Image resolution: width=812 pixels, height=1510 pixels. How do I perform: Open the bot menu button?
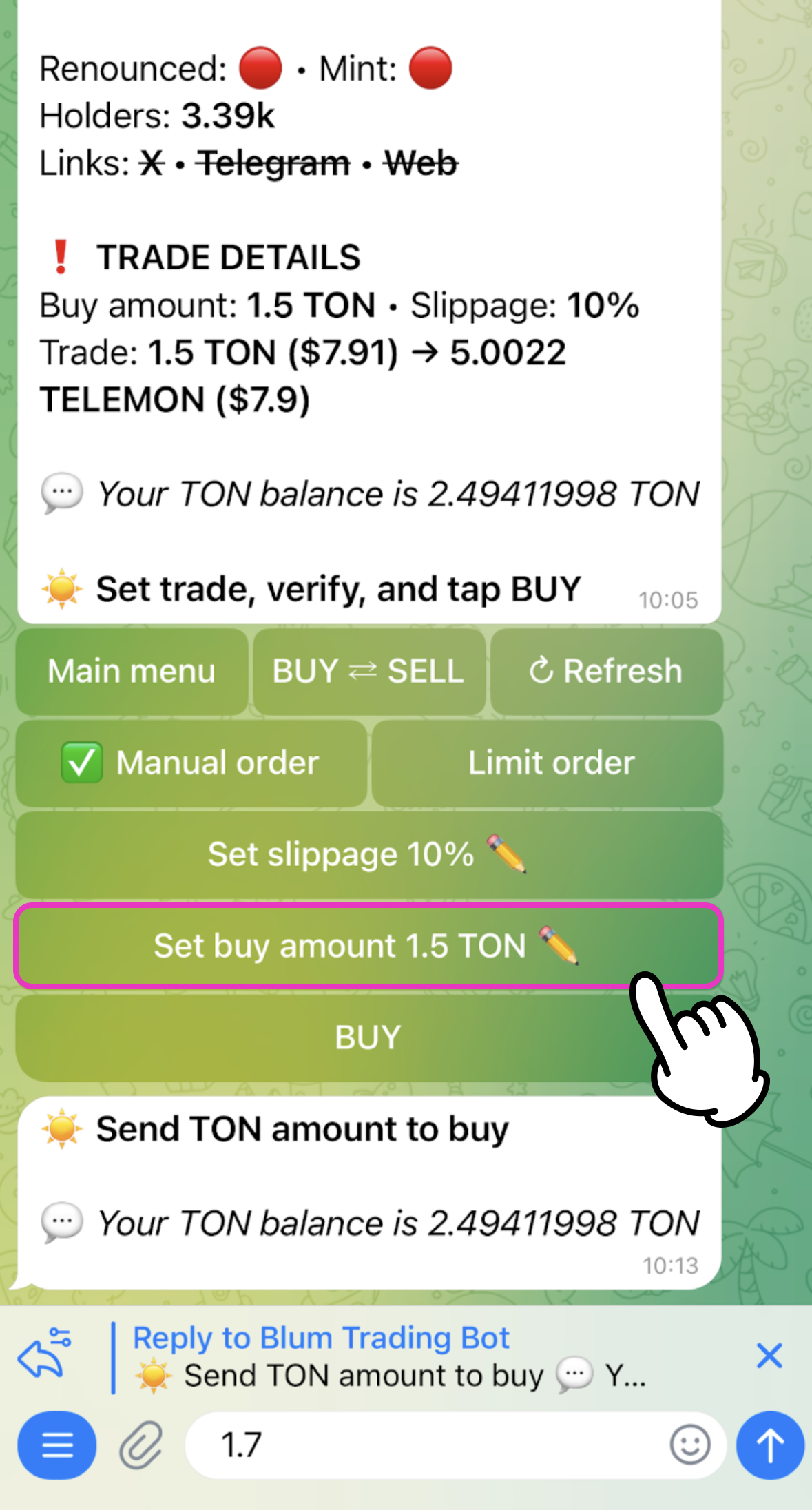[x=57, y=1445]
